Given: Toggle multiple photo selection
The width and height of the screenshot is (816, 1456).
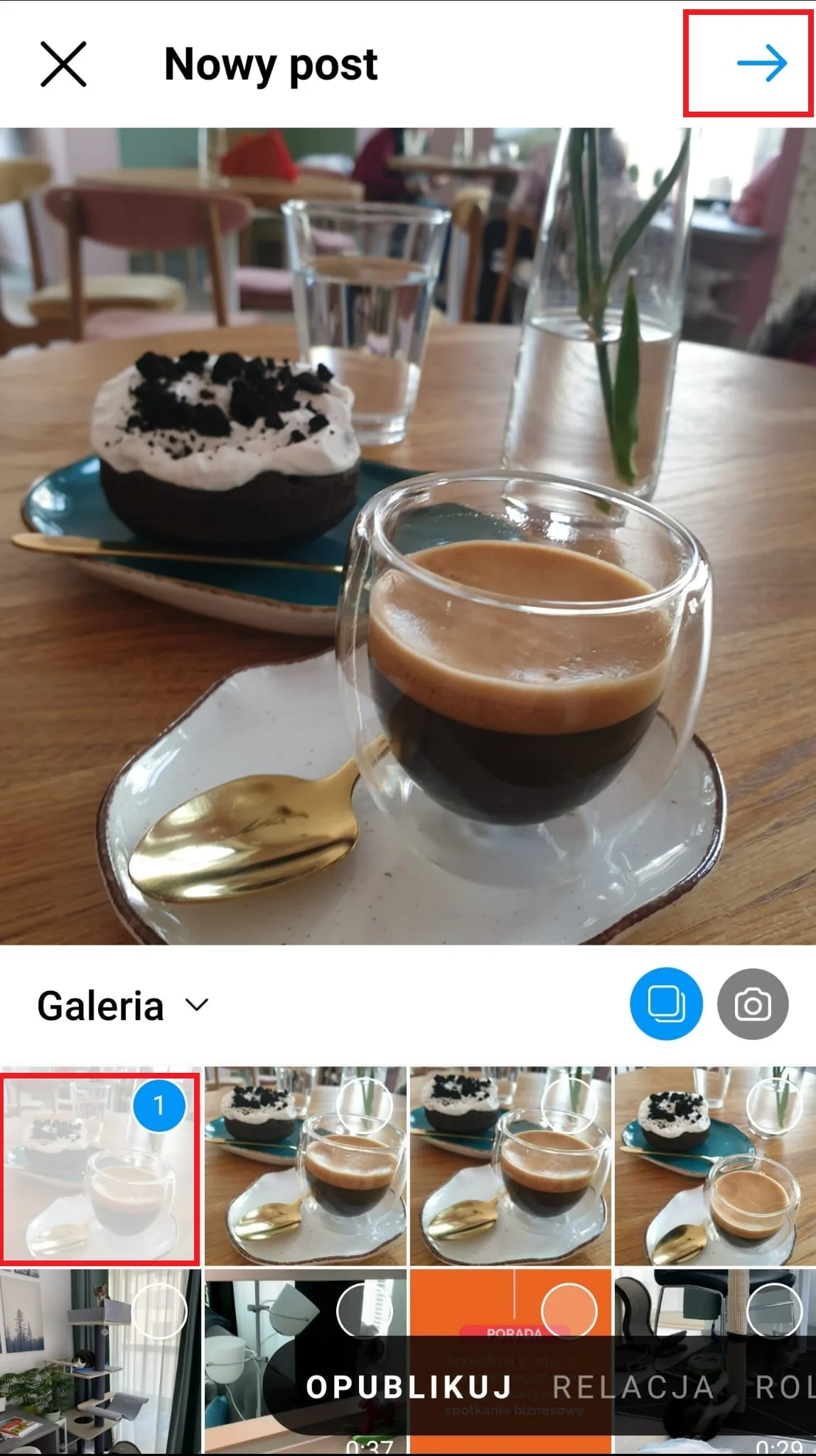Looking at the screenshot, I should [x=666, y=1004].
